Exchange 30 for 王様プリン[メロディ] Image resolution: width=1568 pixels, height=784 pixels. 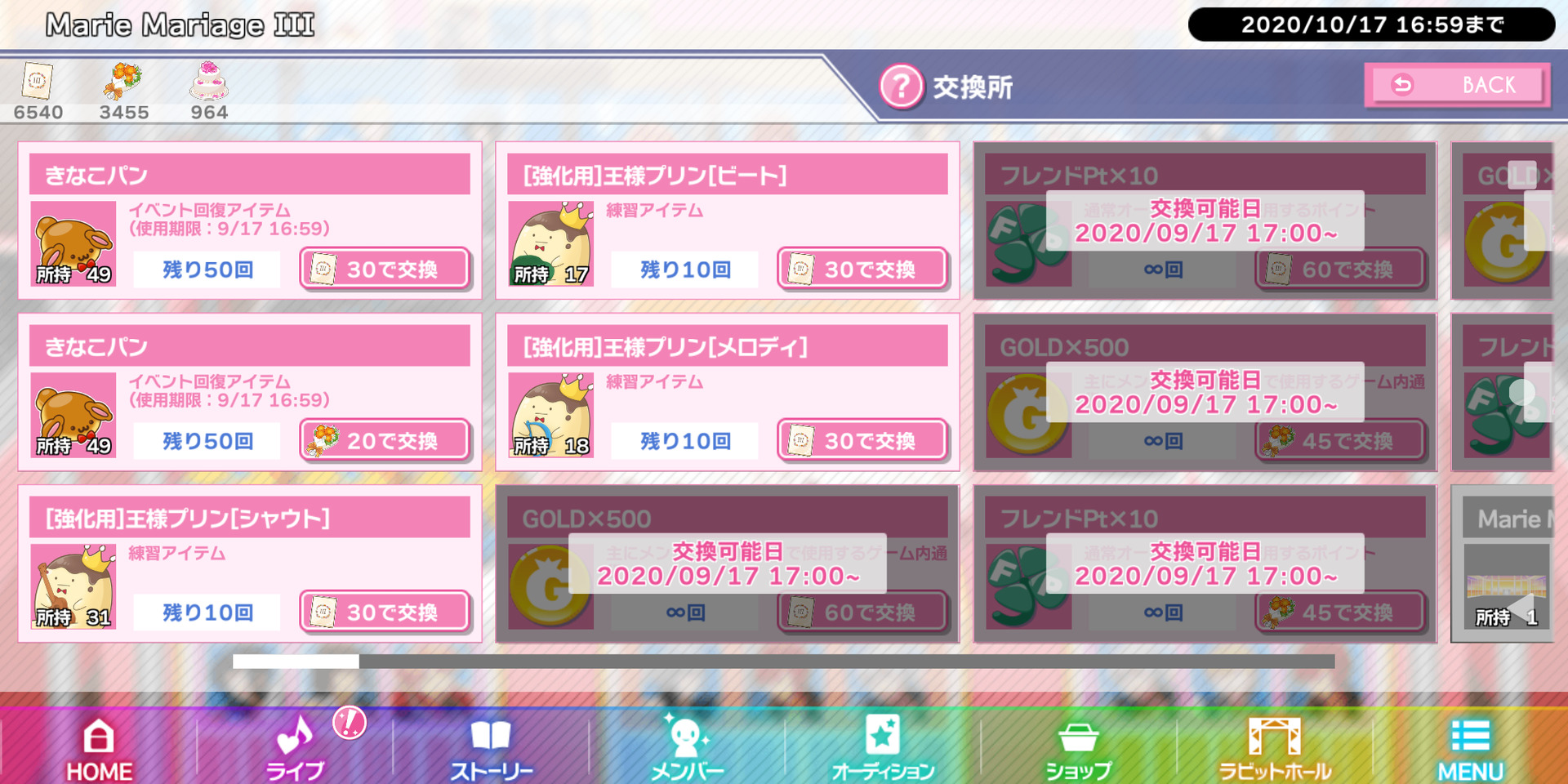pyautogui.click(x=862, y=440)
